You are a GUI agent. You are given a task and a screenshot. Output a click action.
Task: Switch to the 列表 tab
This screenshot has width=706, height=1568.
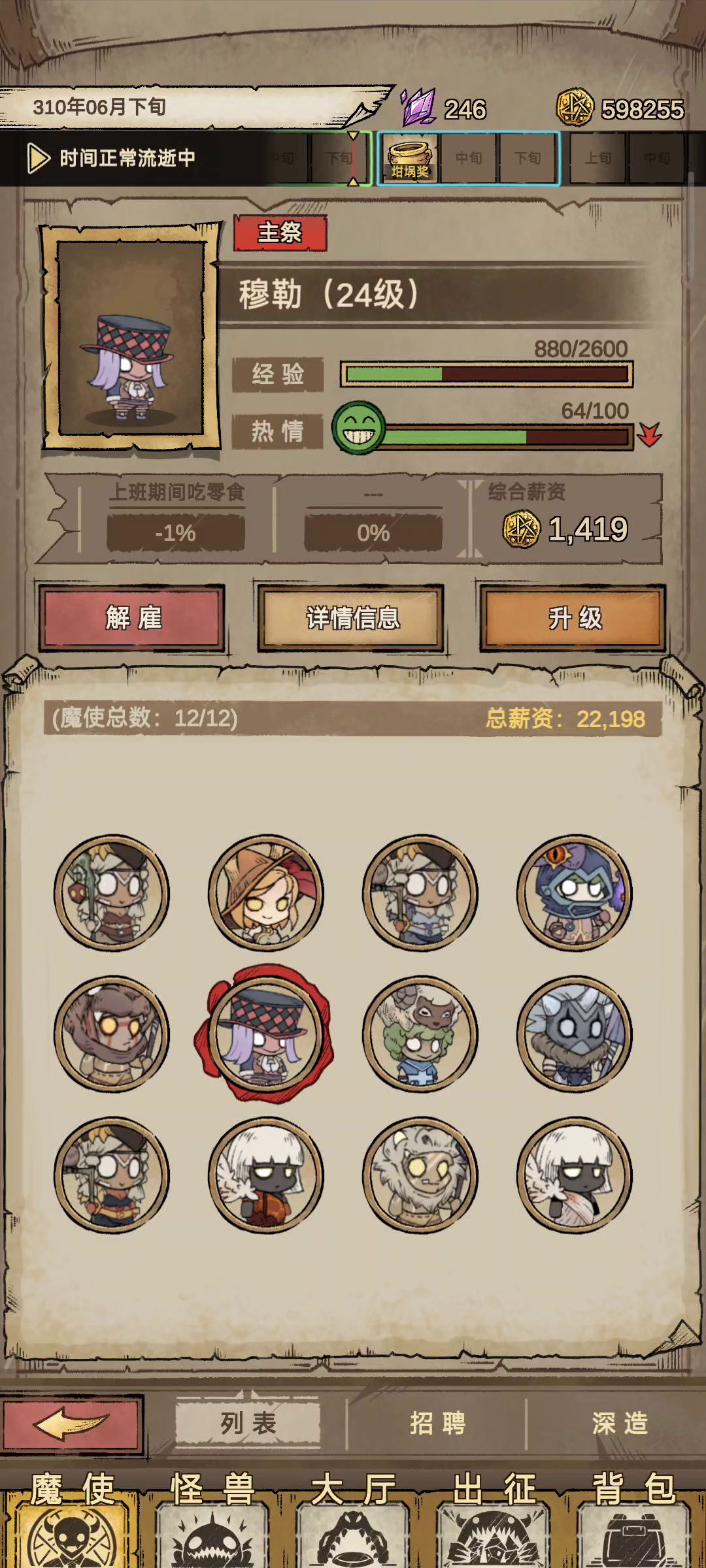coord(248,1424)
